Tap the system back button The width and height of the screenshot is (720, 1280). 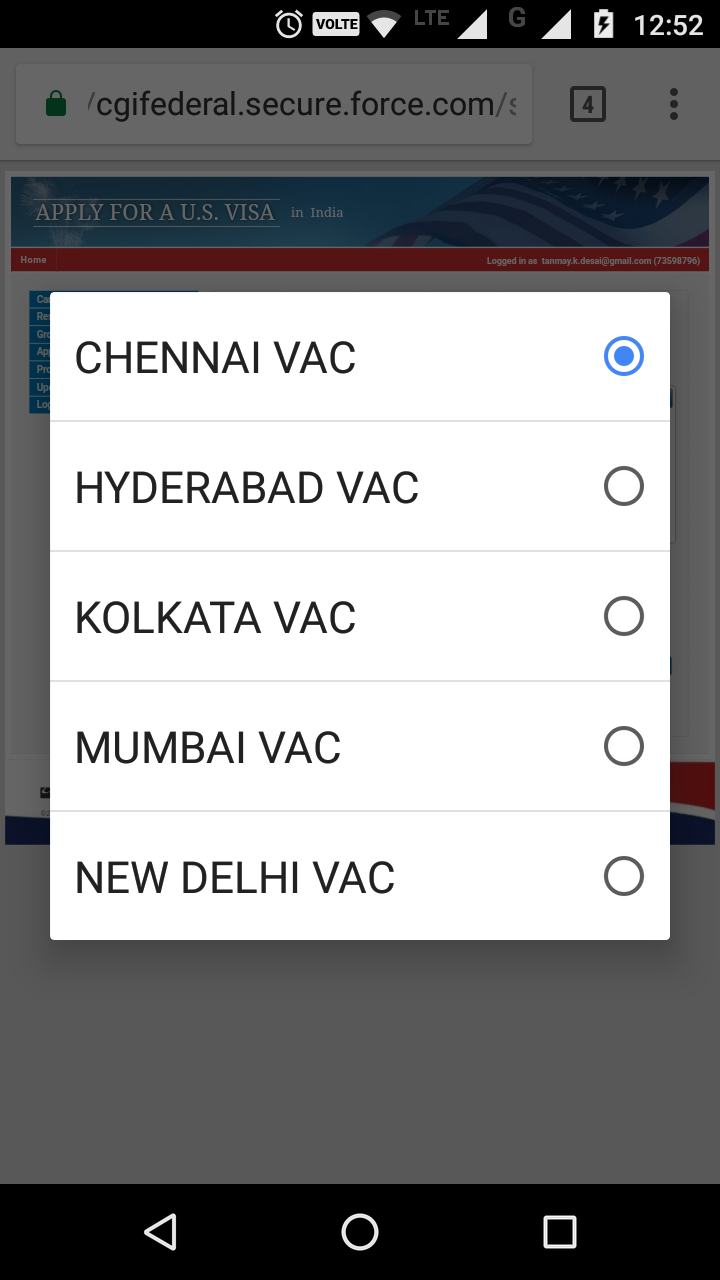click(x=160, y=1232)
